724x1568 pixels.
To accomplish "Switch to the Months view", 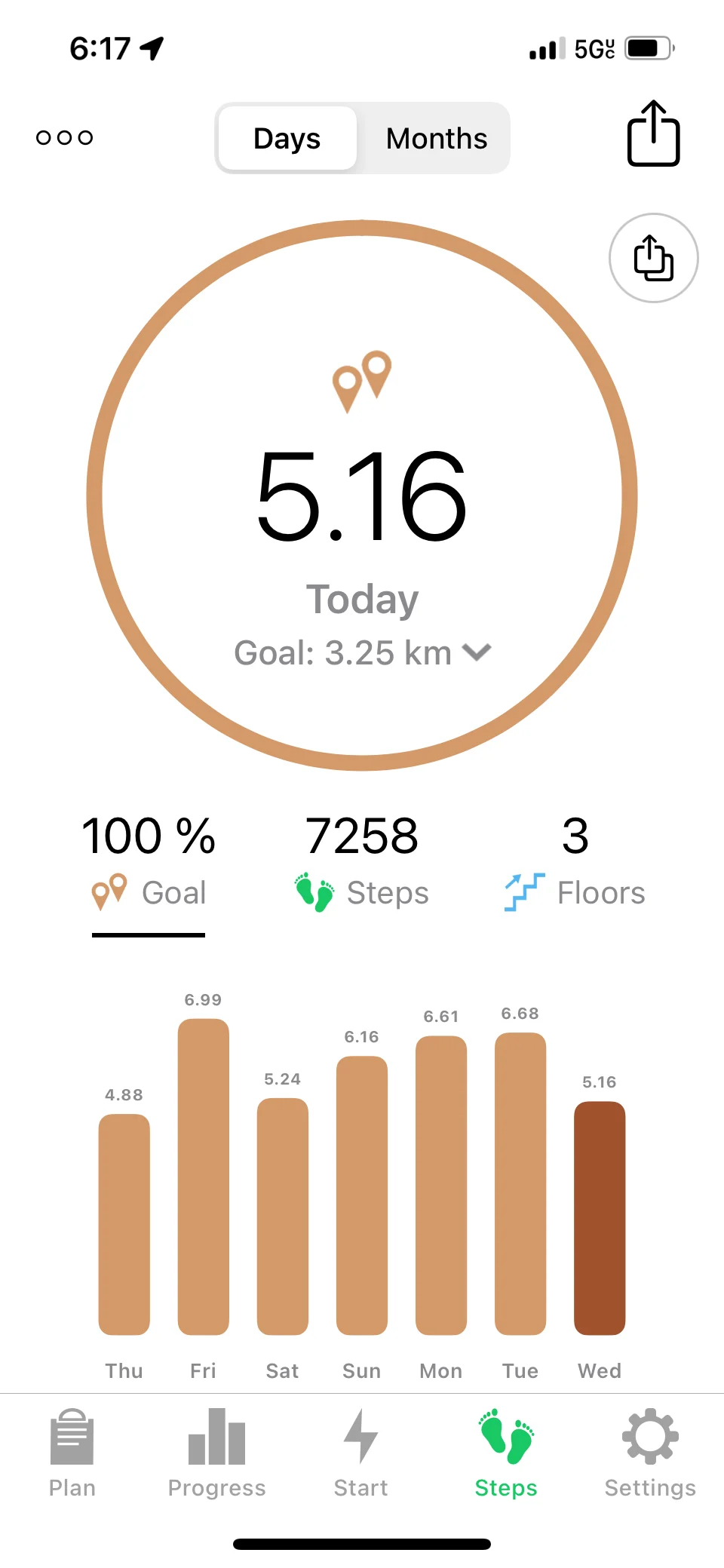I will pyautogui.click(x=436, y=139).
